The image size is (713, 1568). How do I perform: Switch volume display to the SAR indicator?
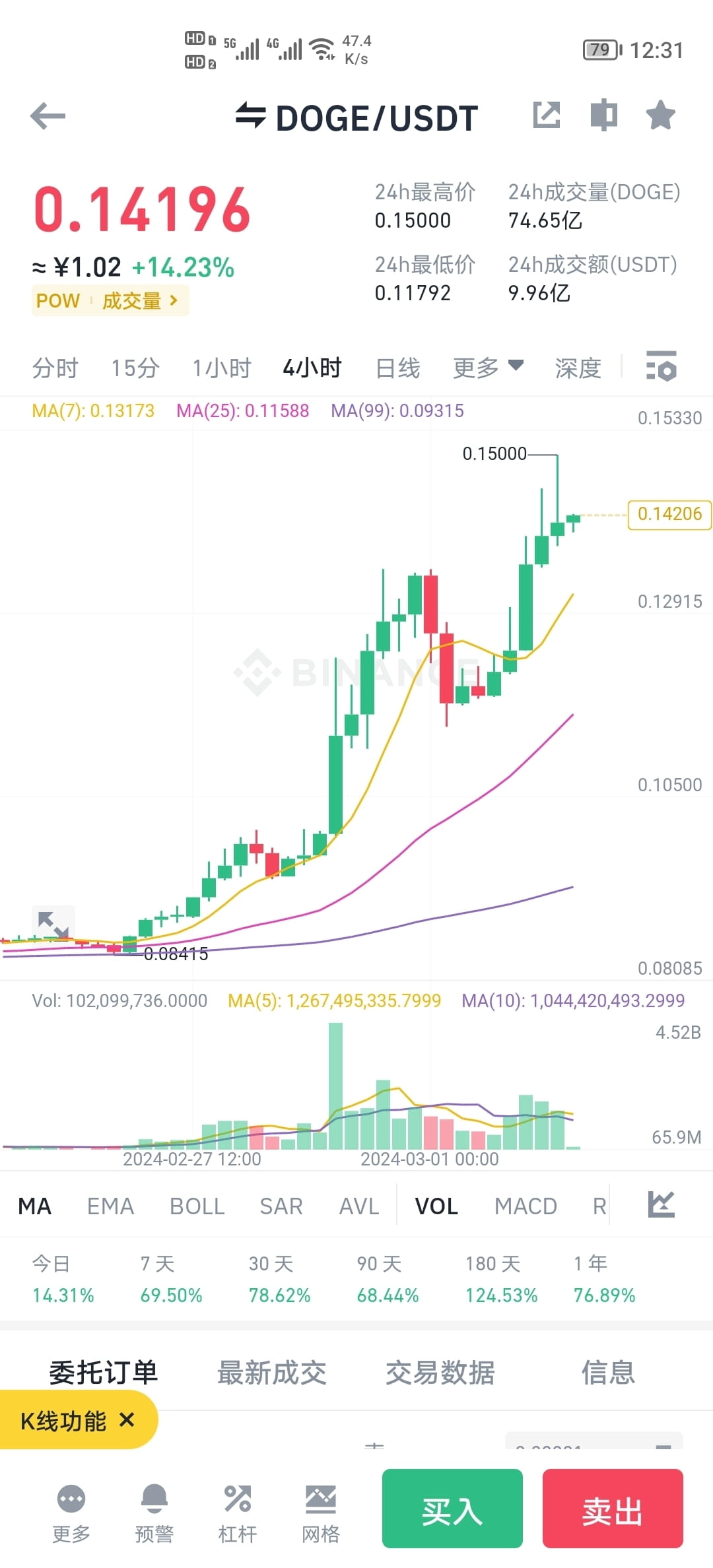click(281, 1206)
